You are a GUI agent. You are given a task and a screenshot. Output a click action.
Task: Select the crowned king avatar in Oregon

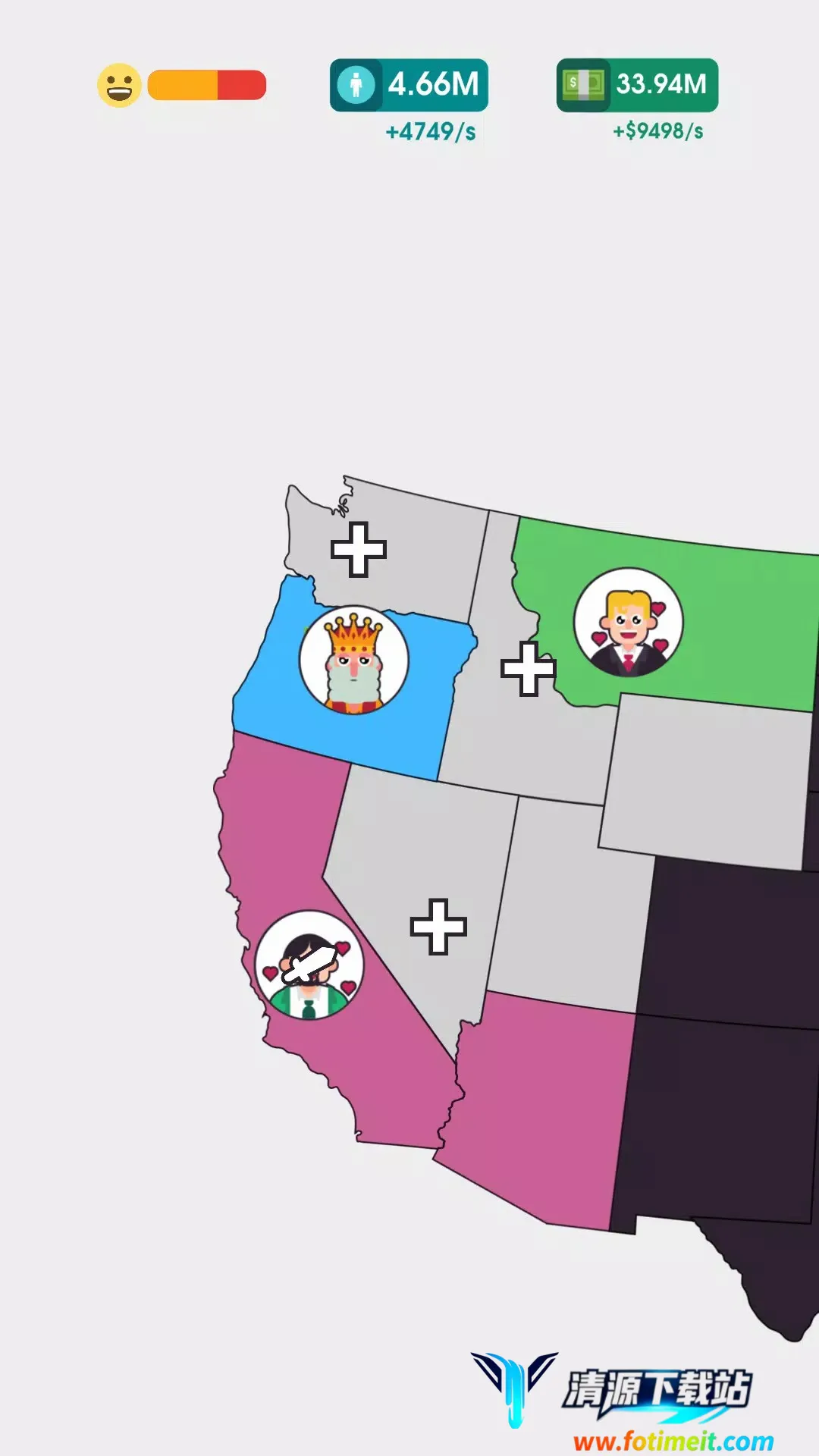[354, 660]
